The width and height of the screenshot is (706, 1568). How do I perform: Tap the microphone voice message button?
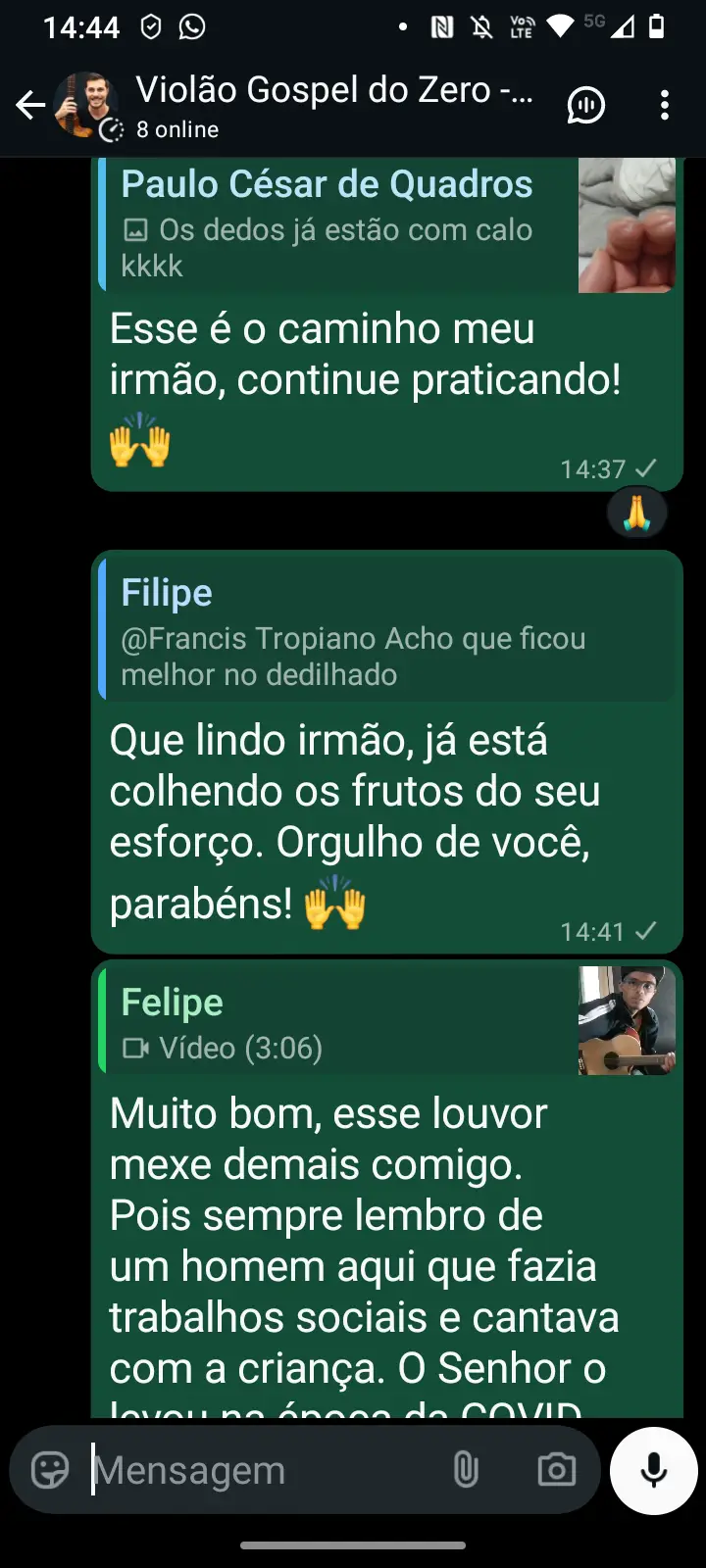[x=653, y=1470]
